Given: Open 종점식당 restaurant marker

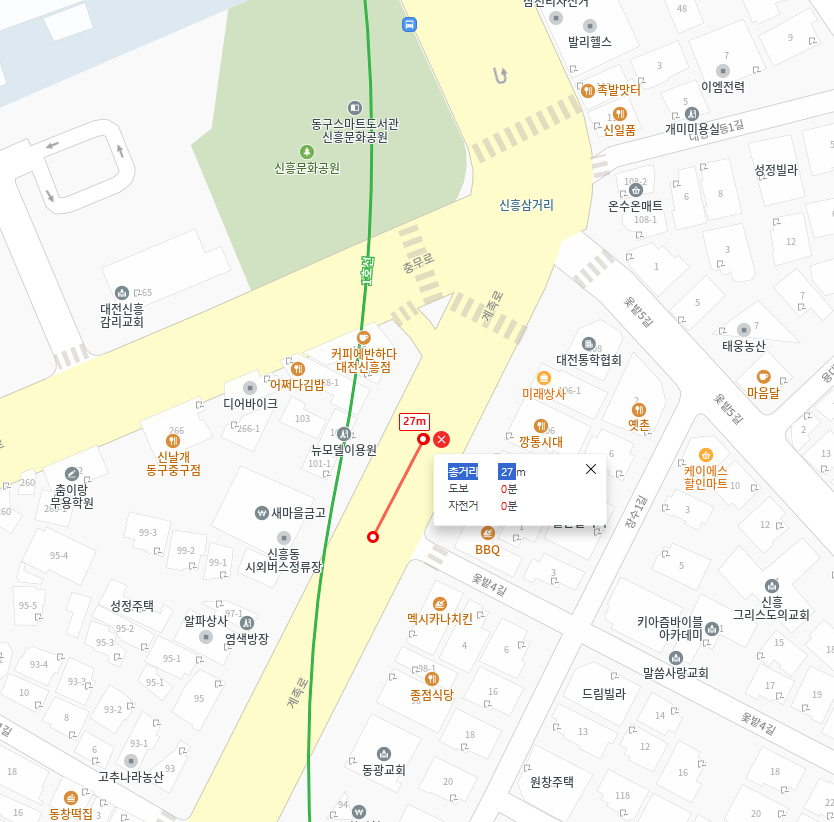Looking at the screenshot, I should click(x=432, y=678).
